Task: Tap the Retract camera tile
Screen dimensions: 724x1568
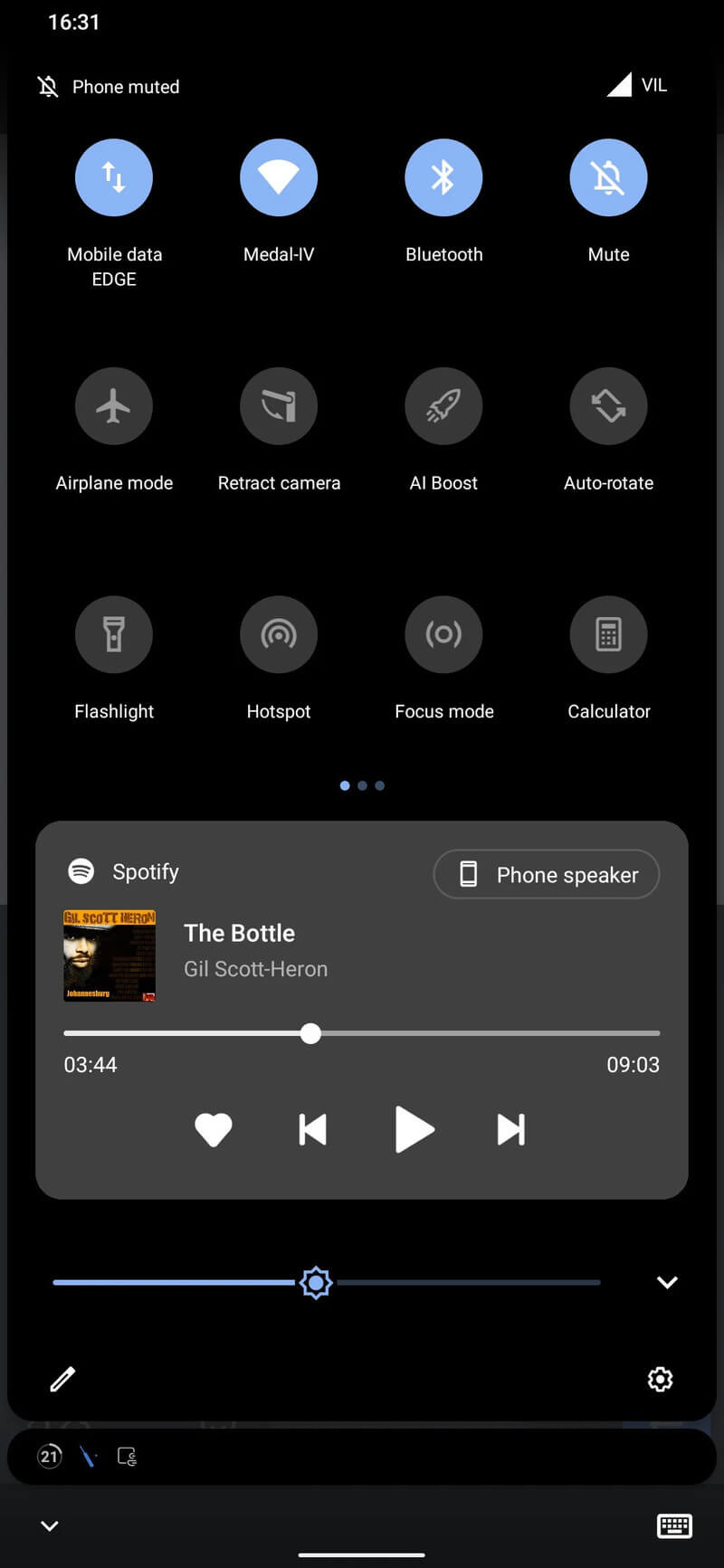Action: [279, 406]
